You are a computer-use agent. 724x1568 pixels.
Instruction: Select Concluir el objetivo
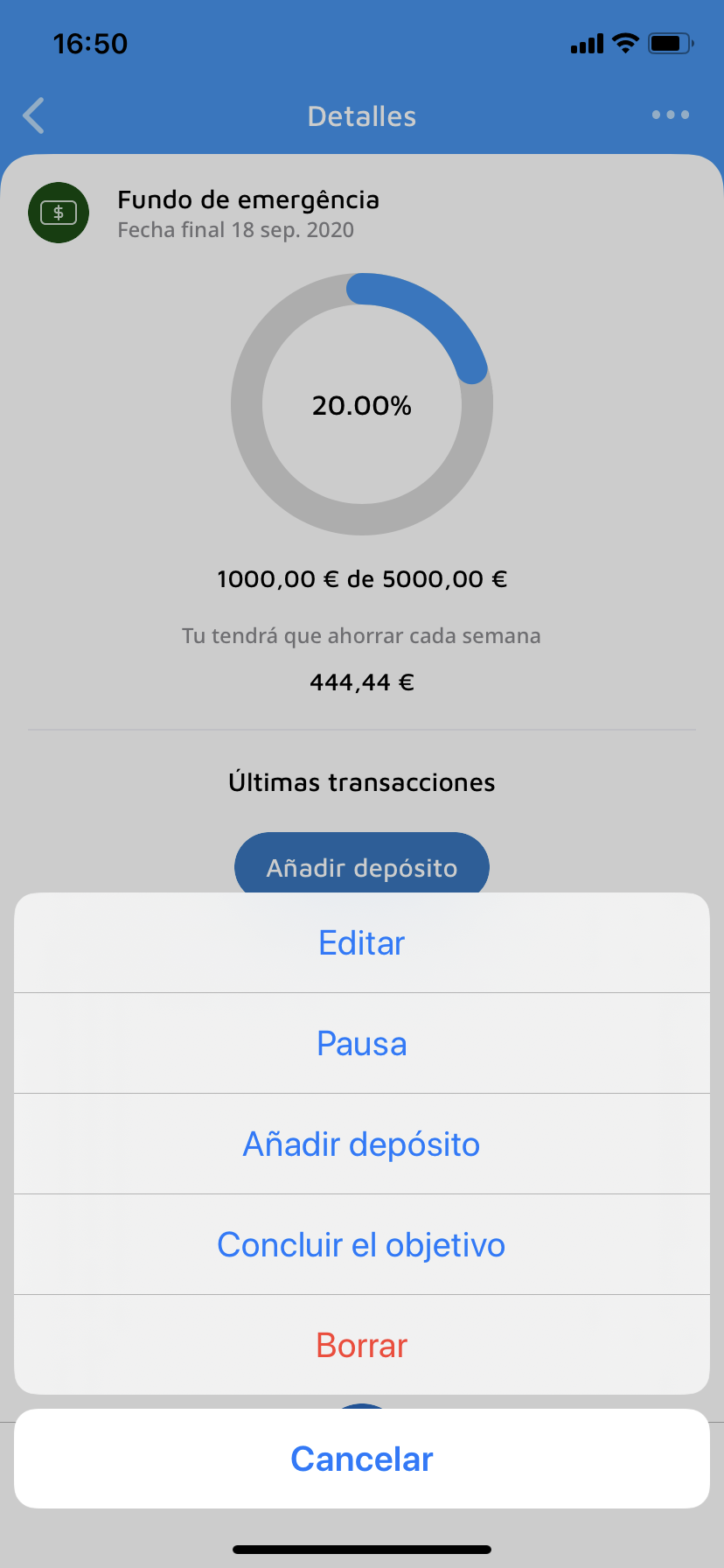362,1245
